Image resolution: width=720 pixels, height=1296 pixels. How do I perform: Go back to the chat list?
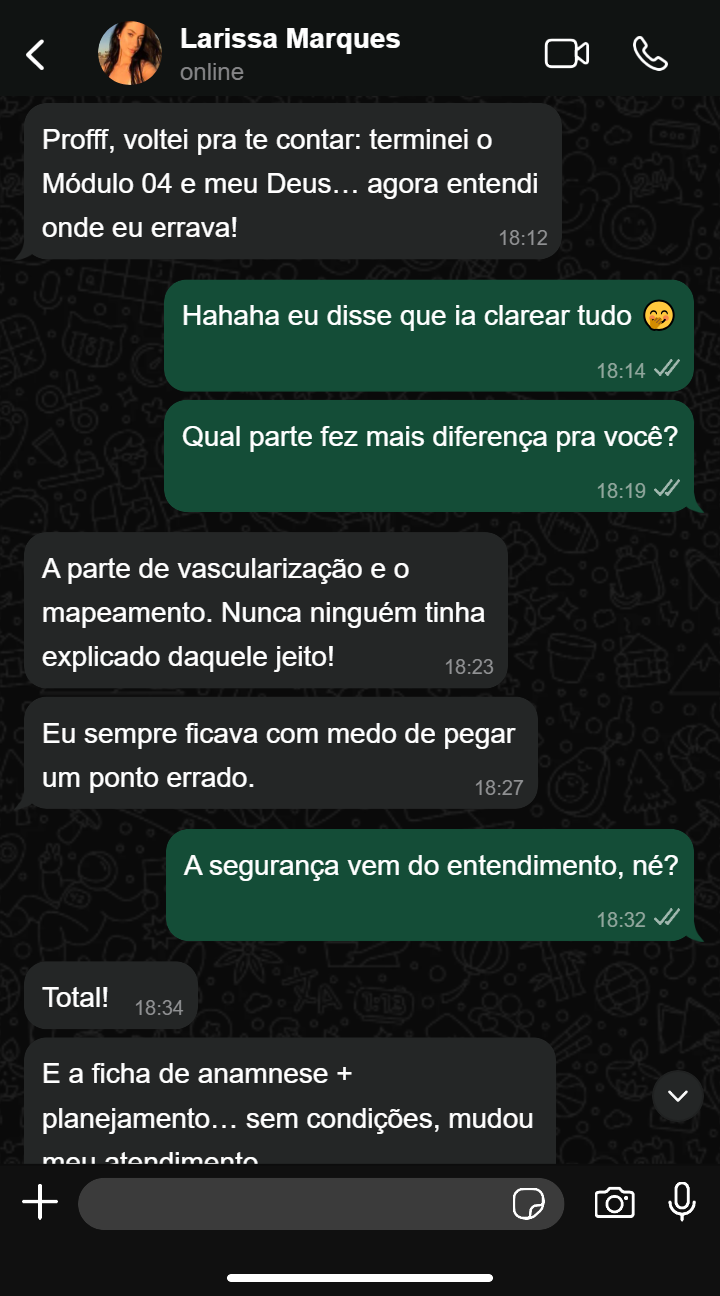pyautogui.click(x=35, y=55)
